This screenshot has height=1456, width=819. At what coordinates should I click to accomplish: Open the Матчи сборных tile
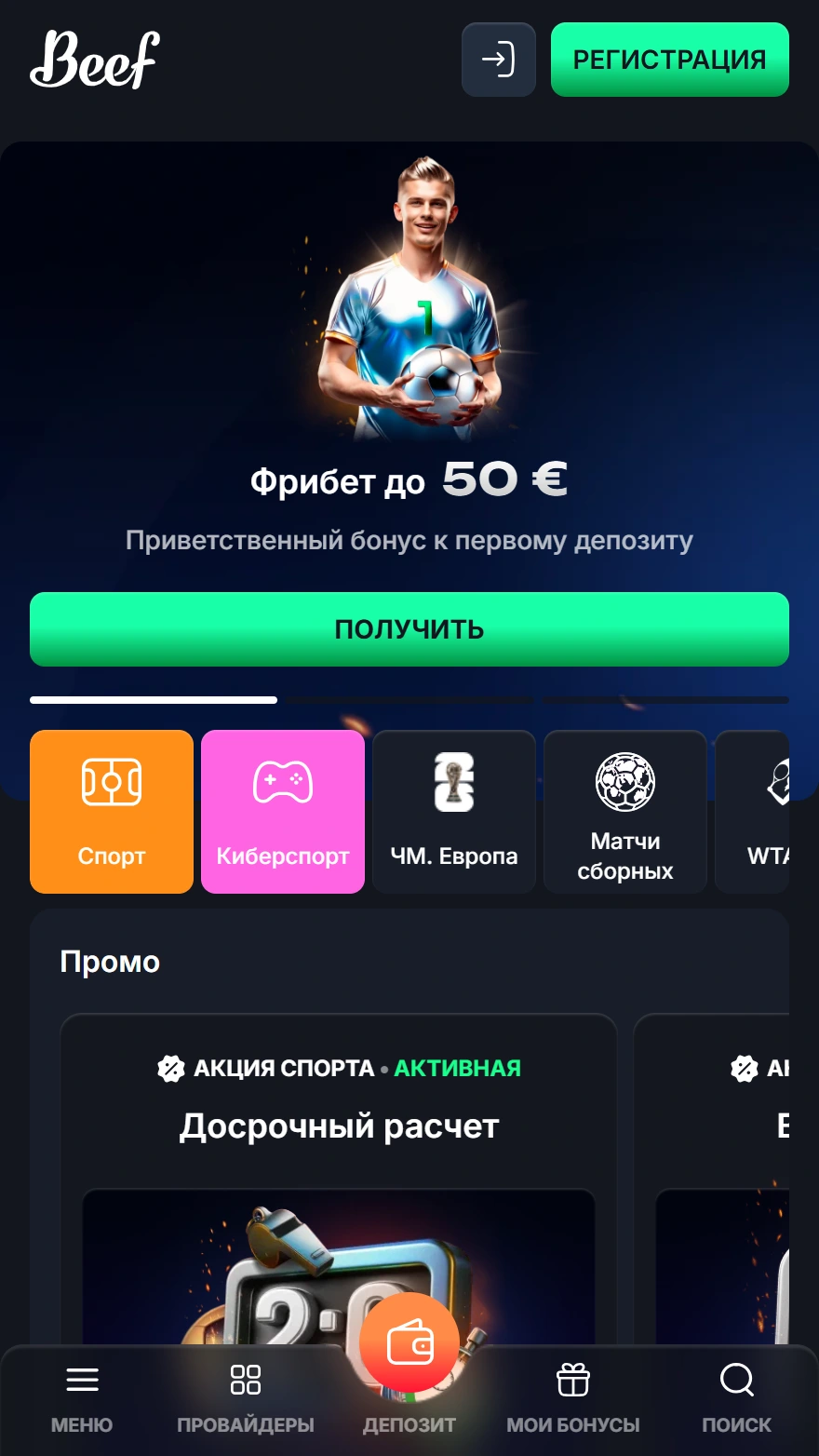tap(624, 811)
